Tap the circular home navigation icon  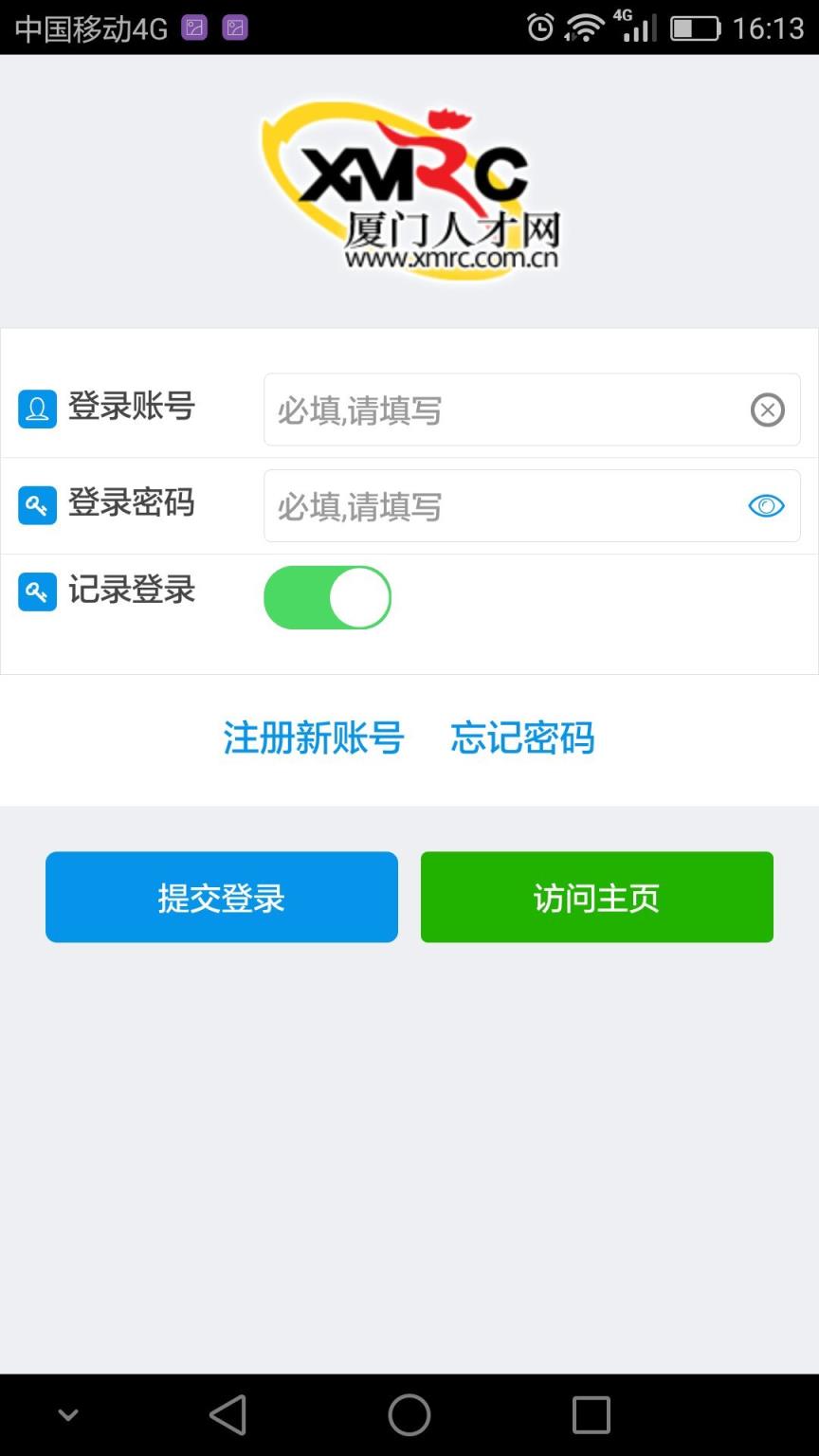pyautogui.click(x=409, y=1413)
